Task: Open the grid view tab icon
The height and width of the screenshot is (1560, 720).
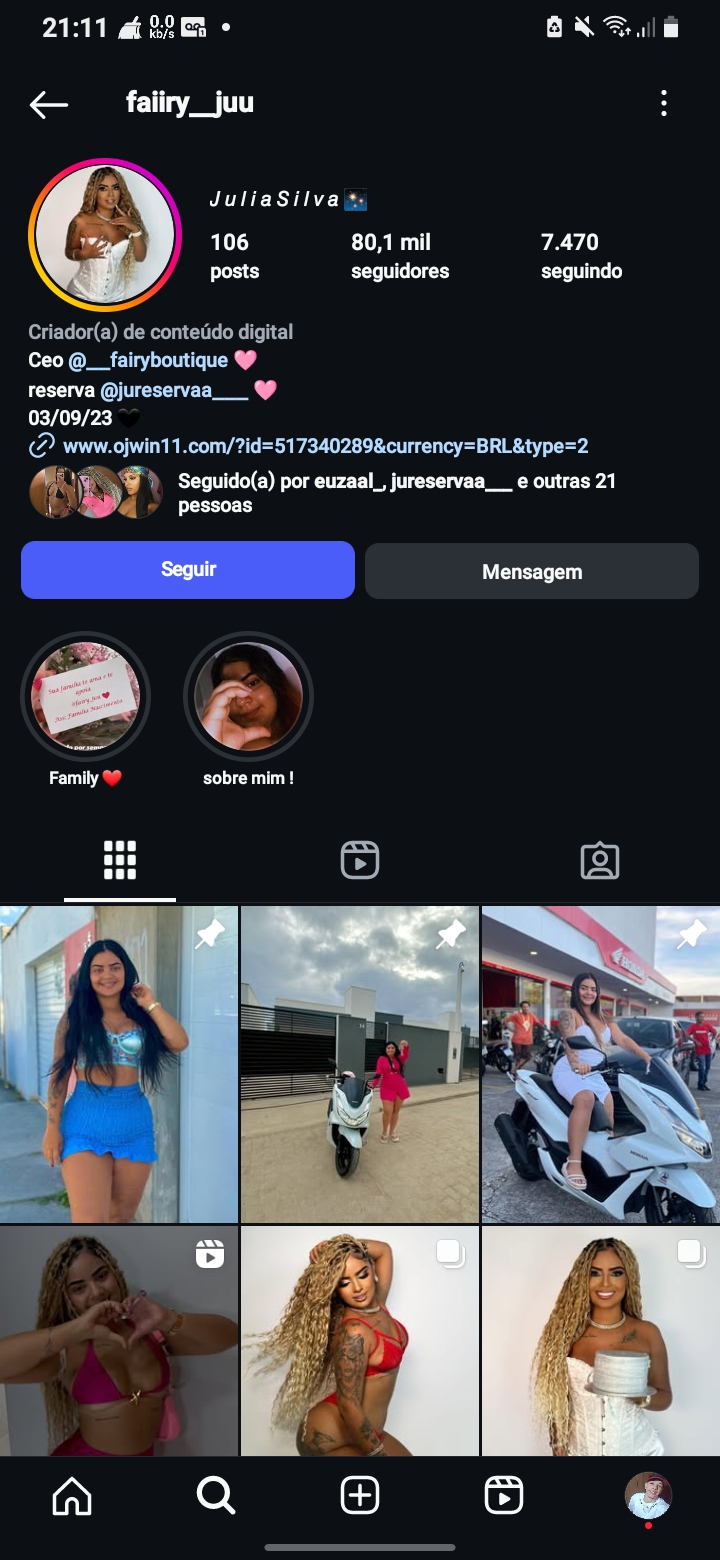Action: pyautogui.click(x=120, y=860)
